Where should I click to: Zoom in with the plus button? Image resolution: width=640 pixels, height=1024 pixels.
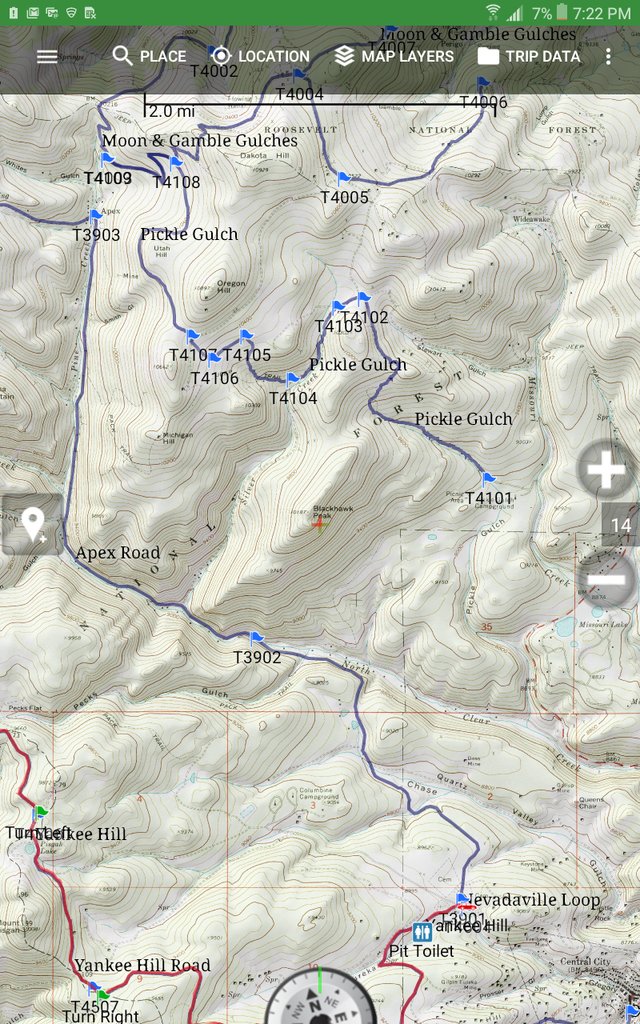coord(606,470)
